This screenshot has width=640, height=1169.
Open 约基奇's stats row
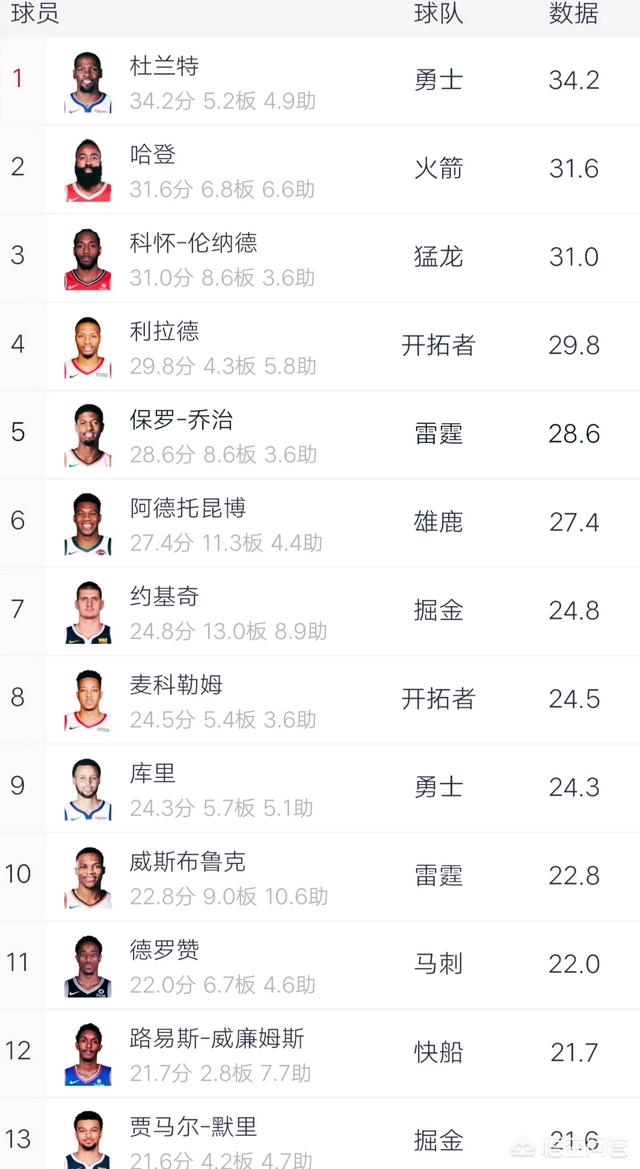(x=320, y=611)
